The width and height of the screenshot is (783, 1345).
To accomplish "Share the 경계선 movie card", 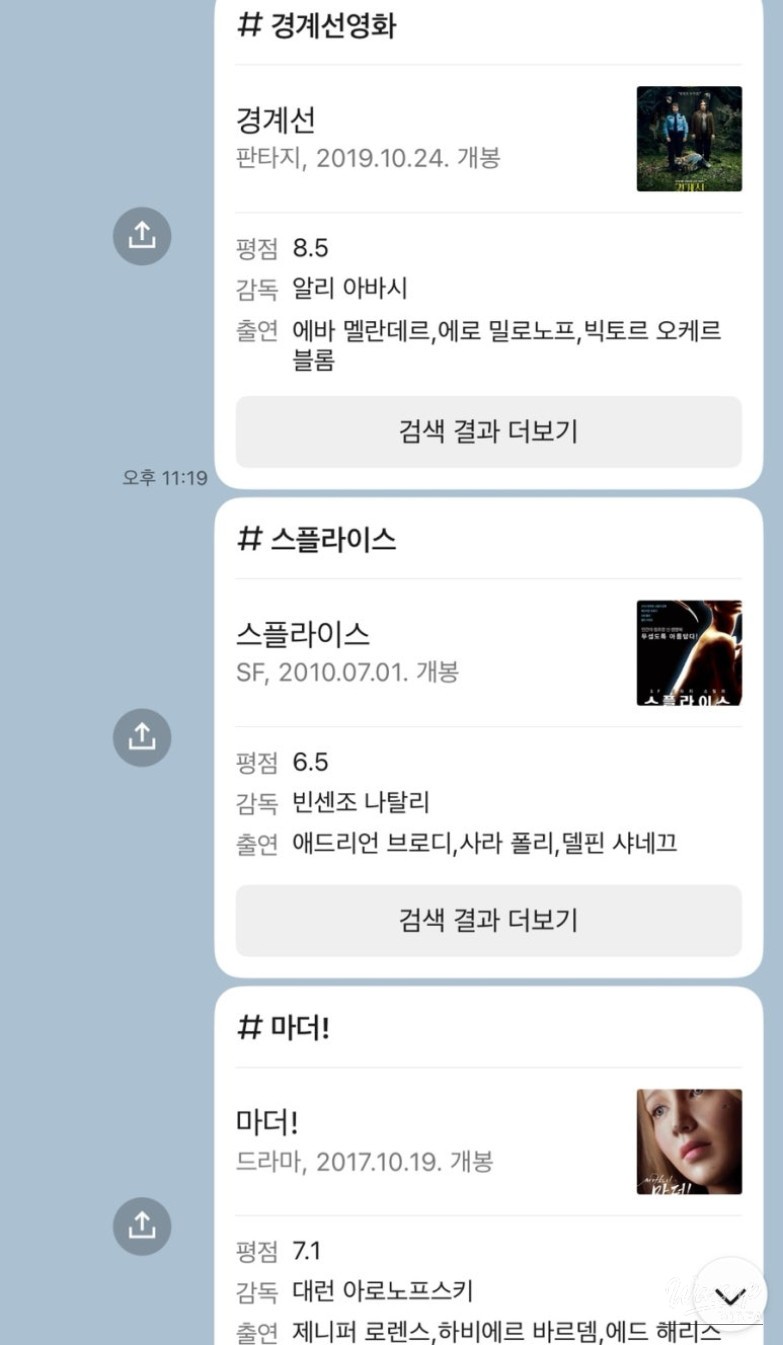I will click(x=142, y=236).
